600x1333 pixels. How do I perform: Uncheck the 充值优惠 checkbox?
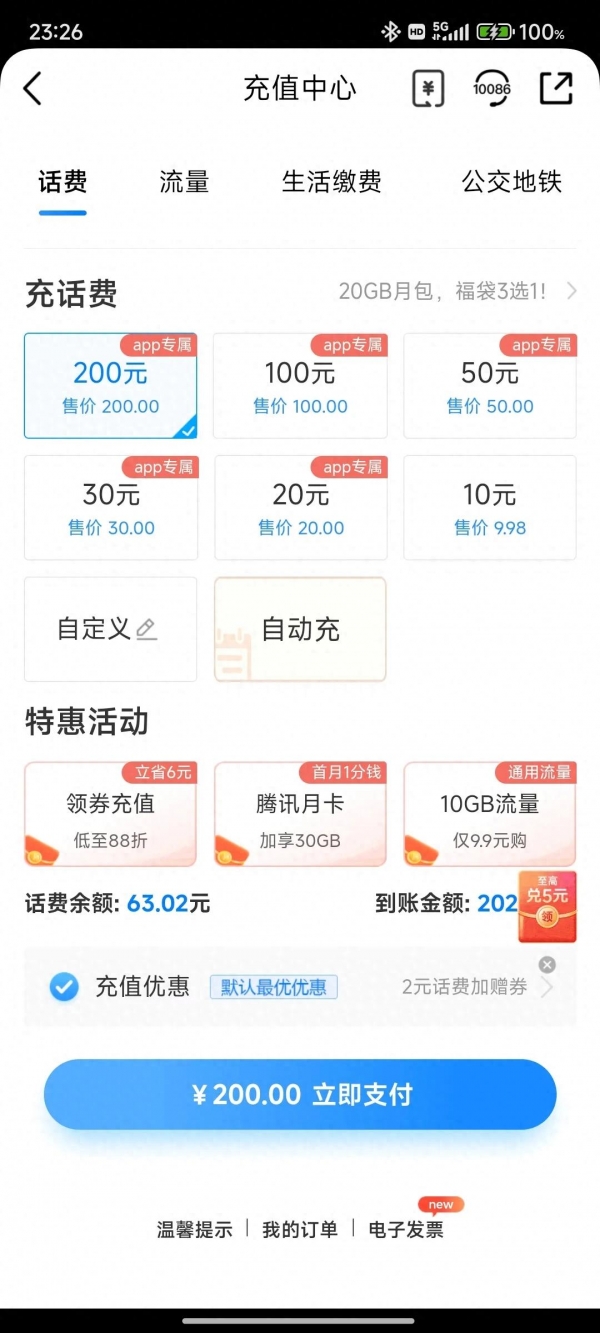64,987
